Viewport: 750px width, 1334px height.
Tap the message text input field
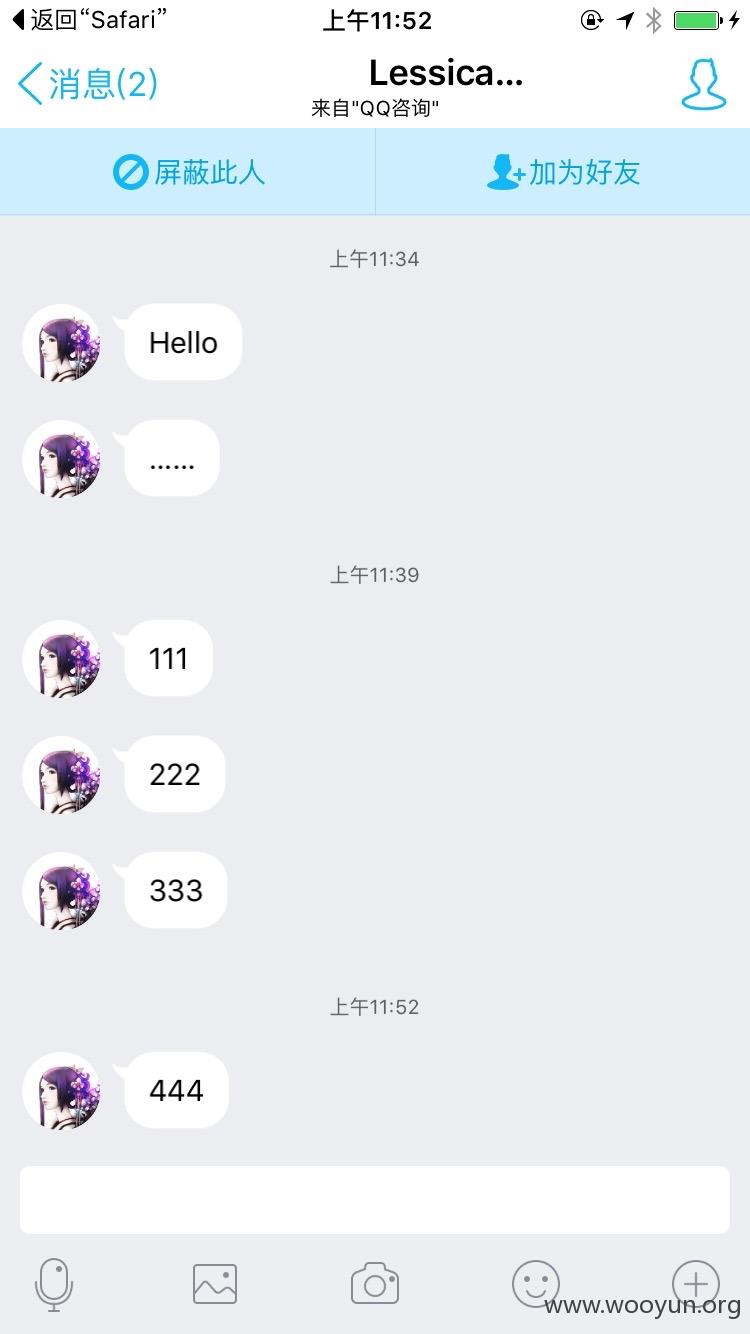375,1199
